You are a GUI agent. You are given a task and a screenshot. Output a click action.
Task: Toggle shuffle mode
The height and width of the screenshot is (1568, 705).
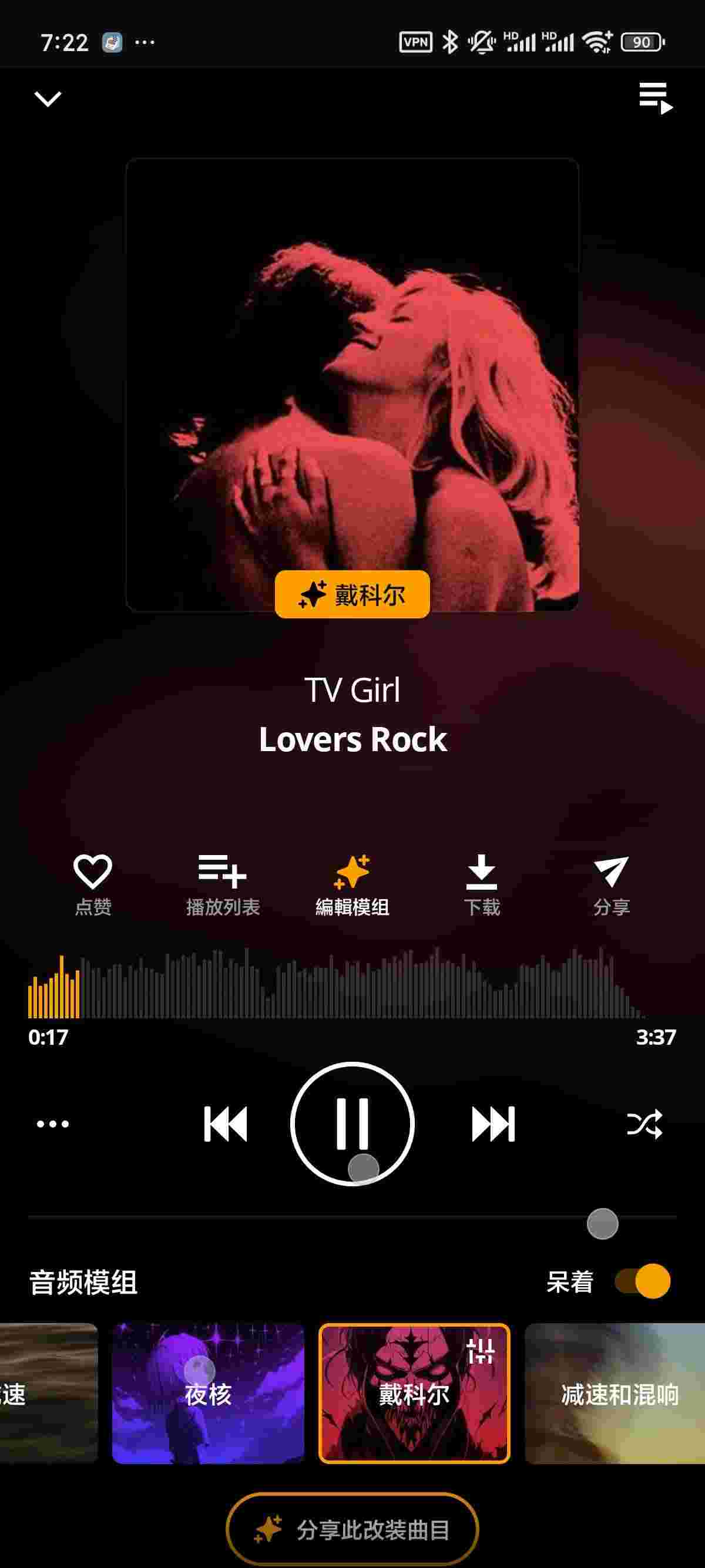point(644,1123)
